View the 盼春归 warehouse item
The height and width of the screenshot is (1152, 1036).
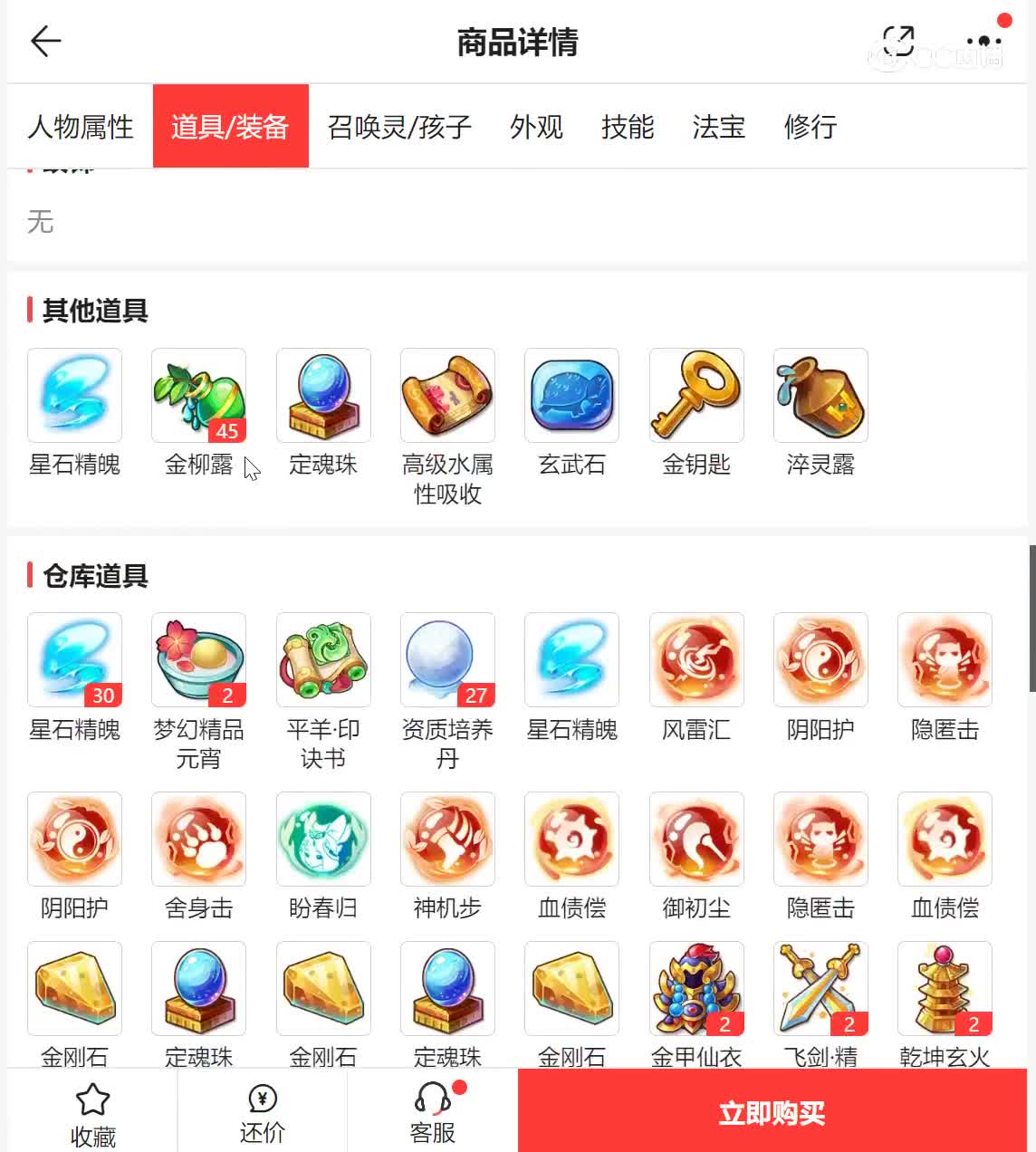tap(323, 840)
